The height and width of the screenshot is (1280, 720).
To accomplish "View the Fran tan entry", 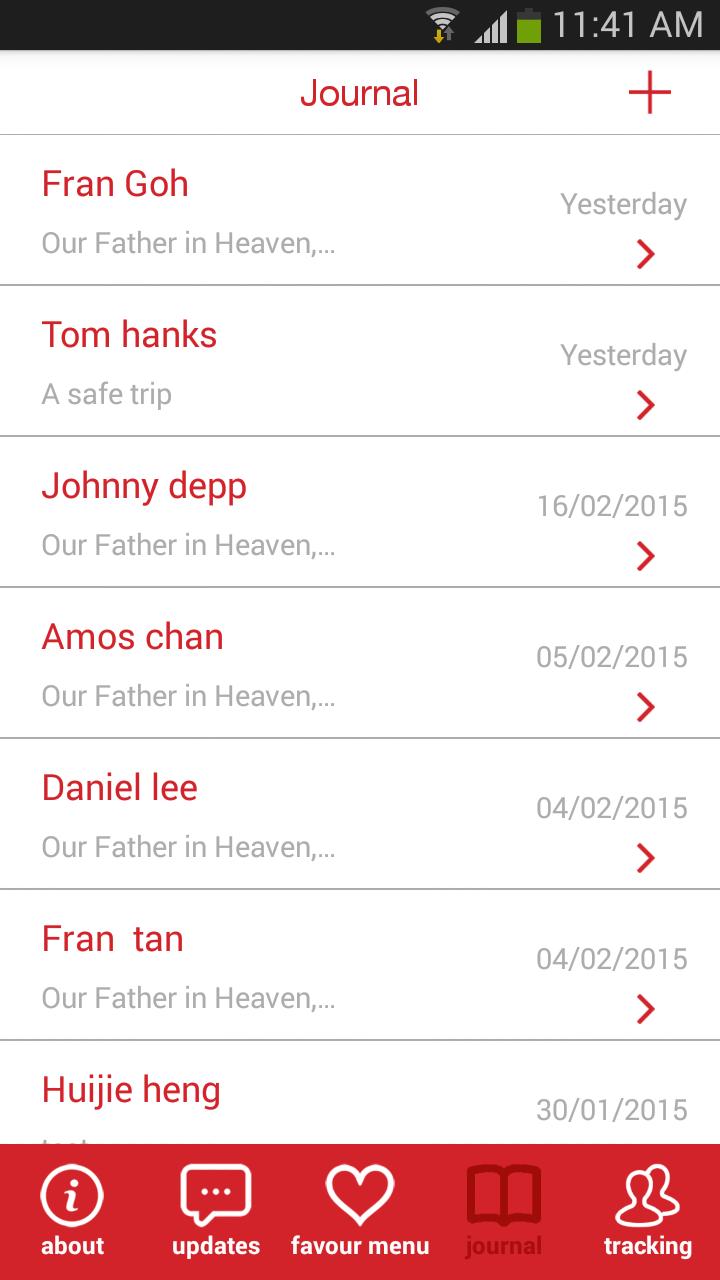I will click(x=360, y=966).
